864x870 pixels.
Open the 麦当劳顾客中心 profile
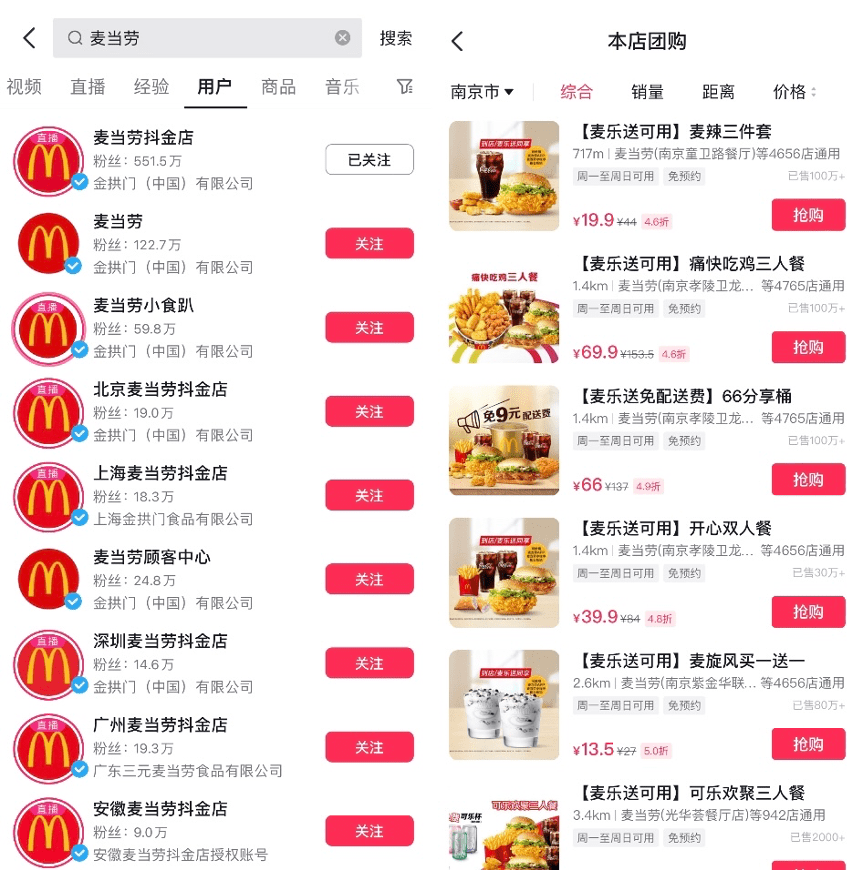(152, 557)
